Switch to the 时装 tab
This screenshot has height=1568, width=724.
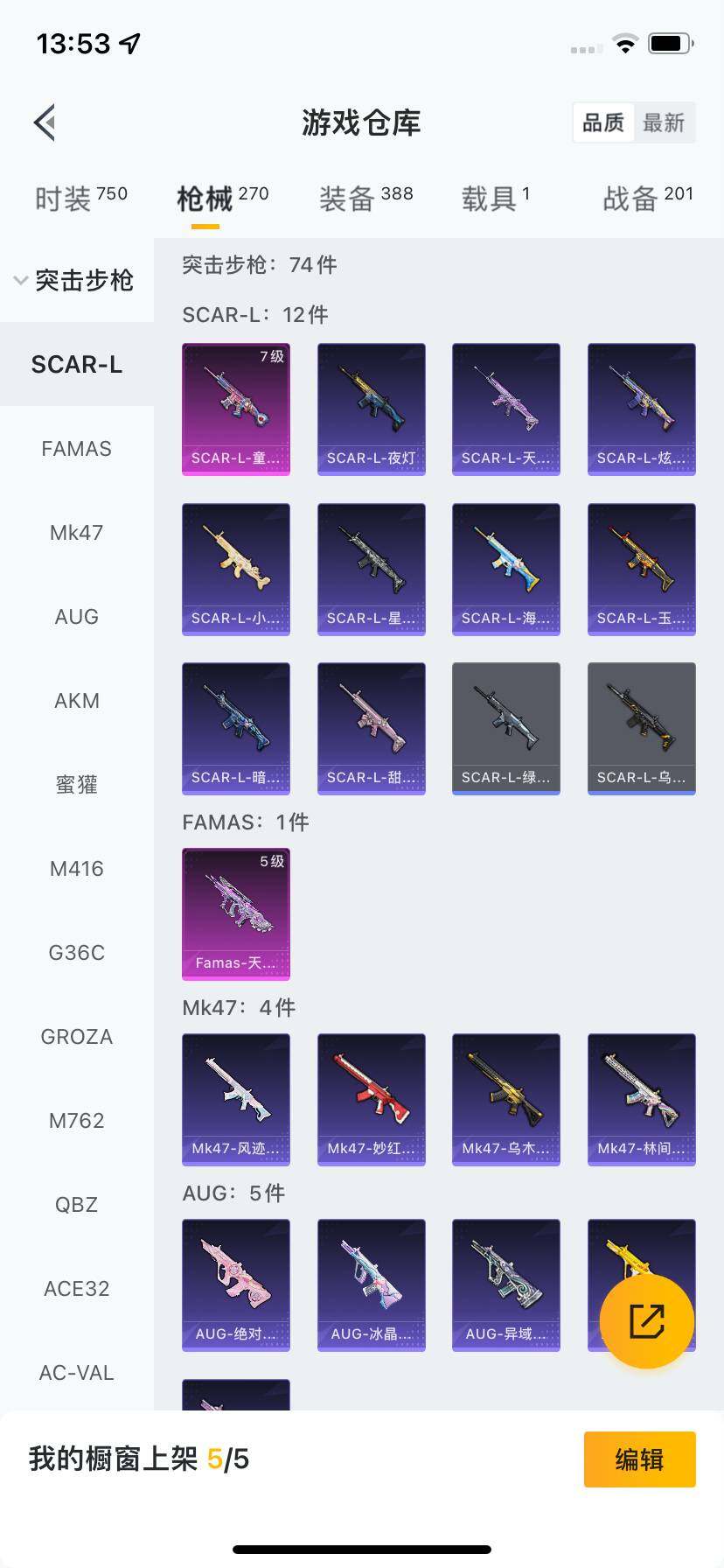tap(80, 198)
